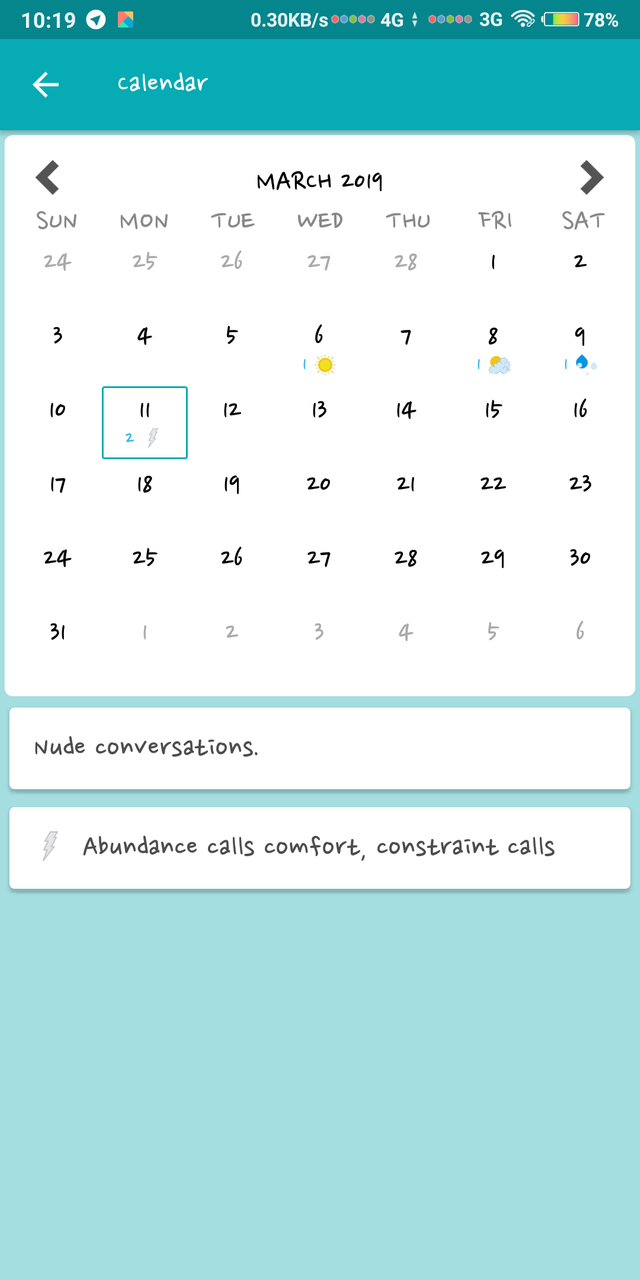Choose March 20 on the calendar
This screenshot has height=1280, width=640.
pos(319,484)
